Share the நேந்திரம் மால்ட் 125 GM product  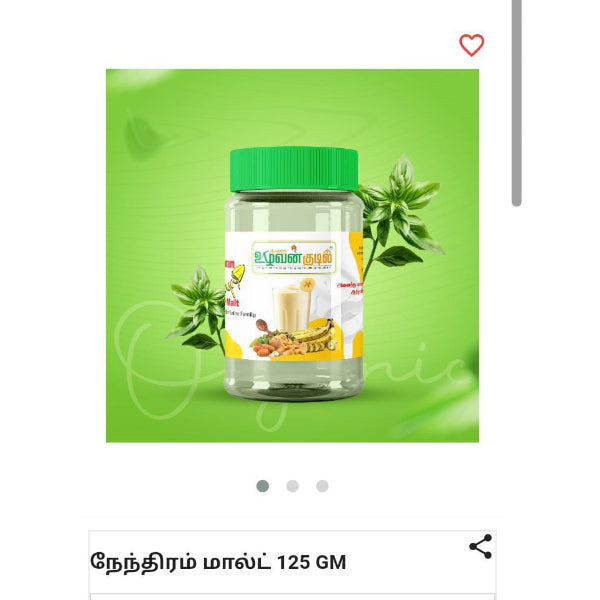click(x=480, y=547)
